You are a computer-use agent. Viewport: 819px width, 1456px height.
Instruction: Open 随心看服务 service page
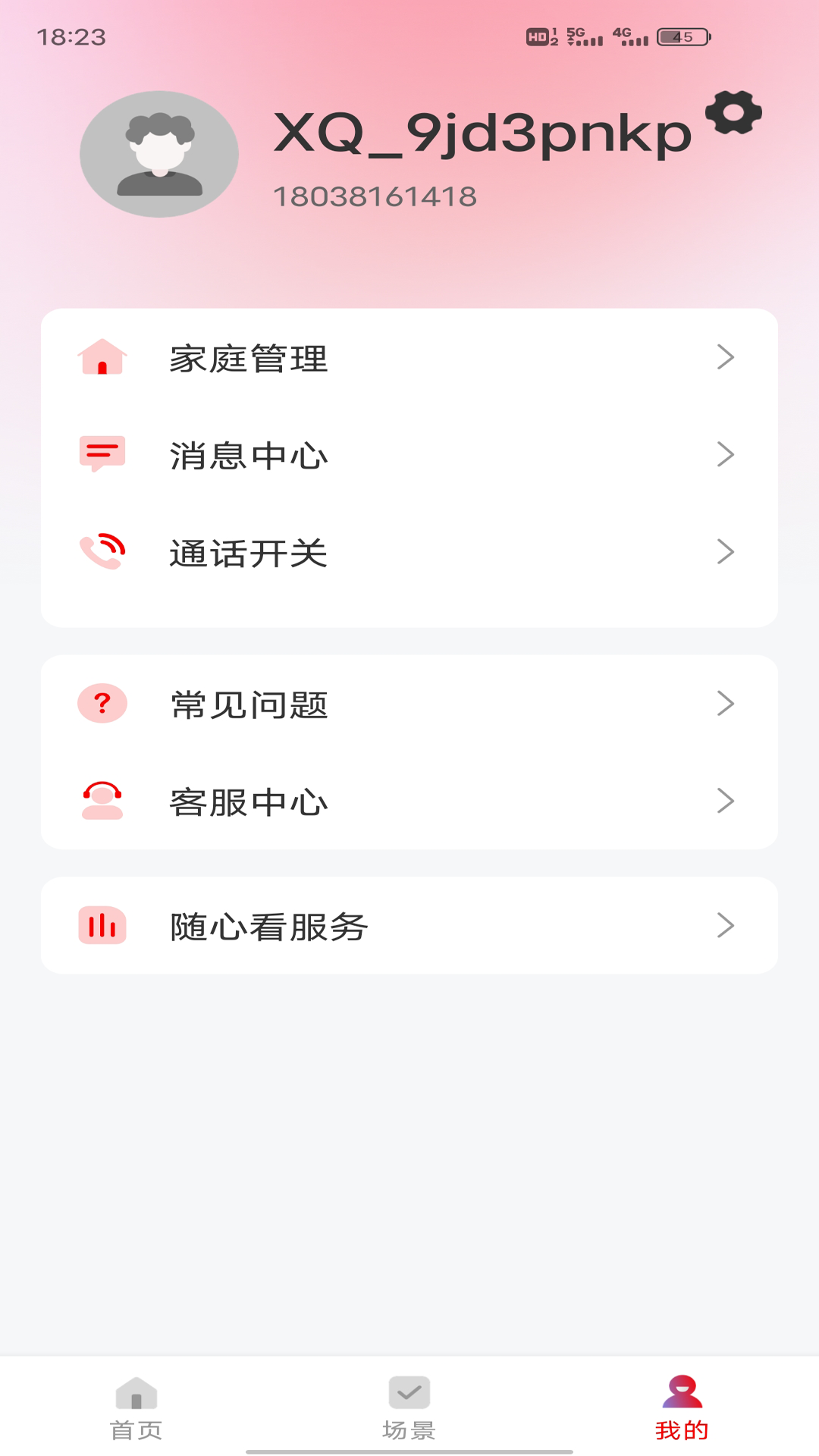click(409, 926)
